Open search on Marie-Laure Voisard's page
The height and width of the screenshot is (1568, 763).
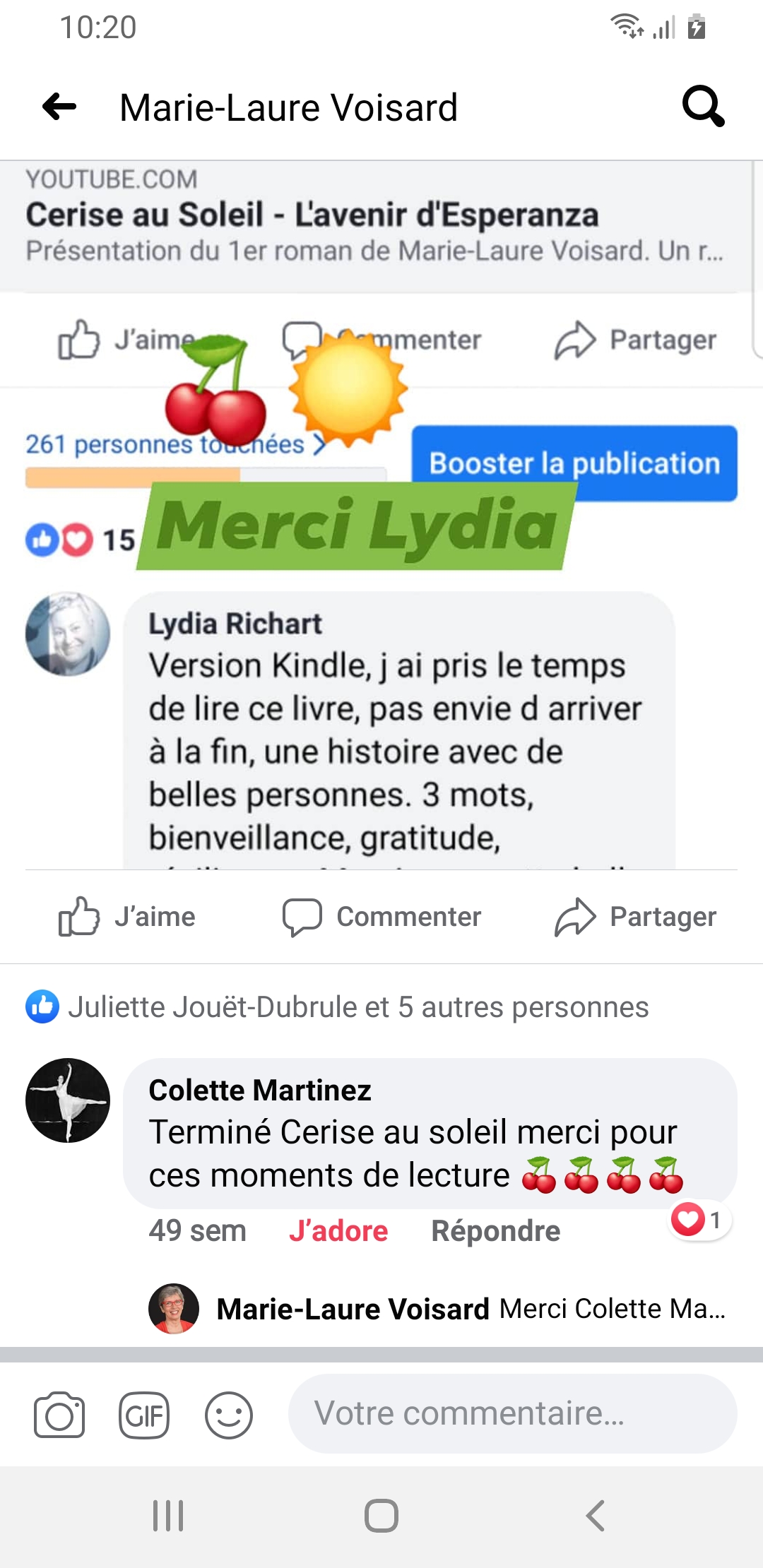(x=703, y=107)
